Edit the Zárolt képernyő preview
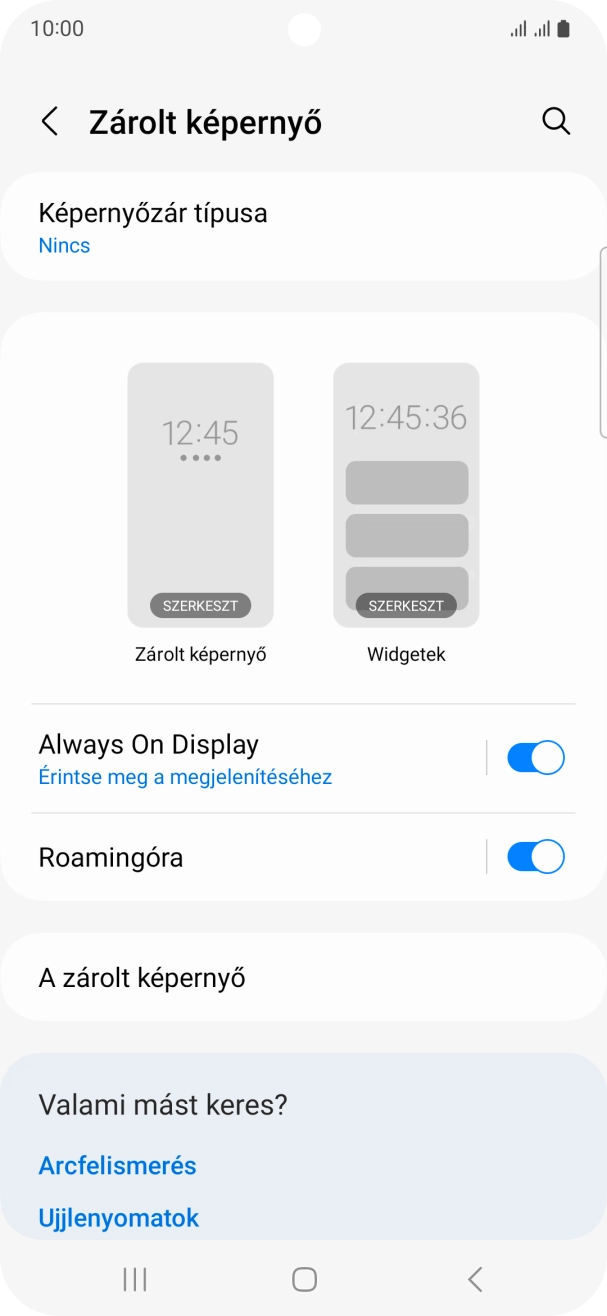 coord(200,605)
